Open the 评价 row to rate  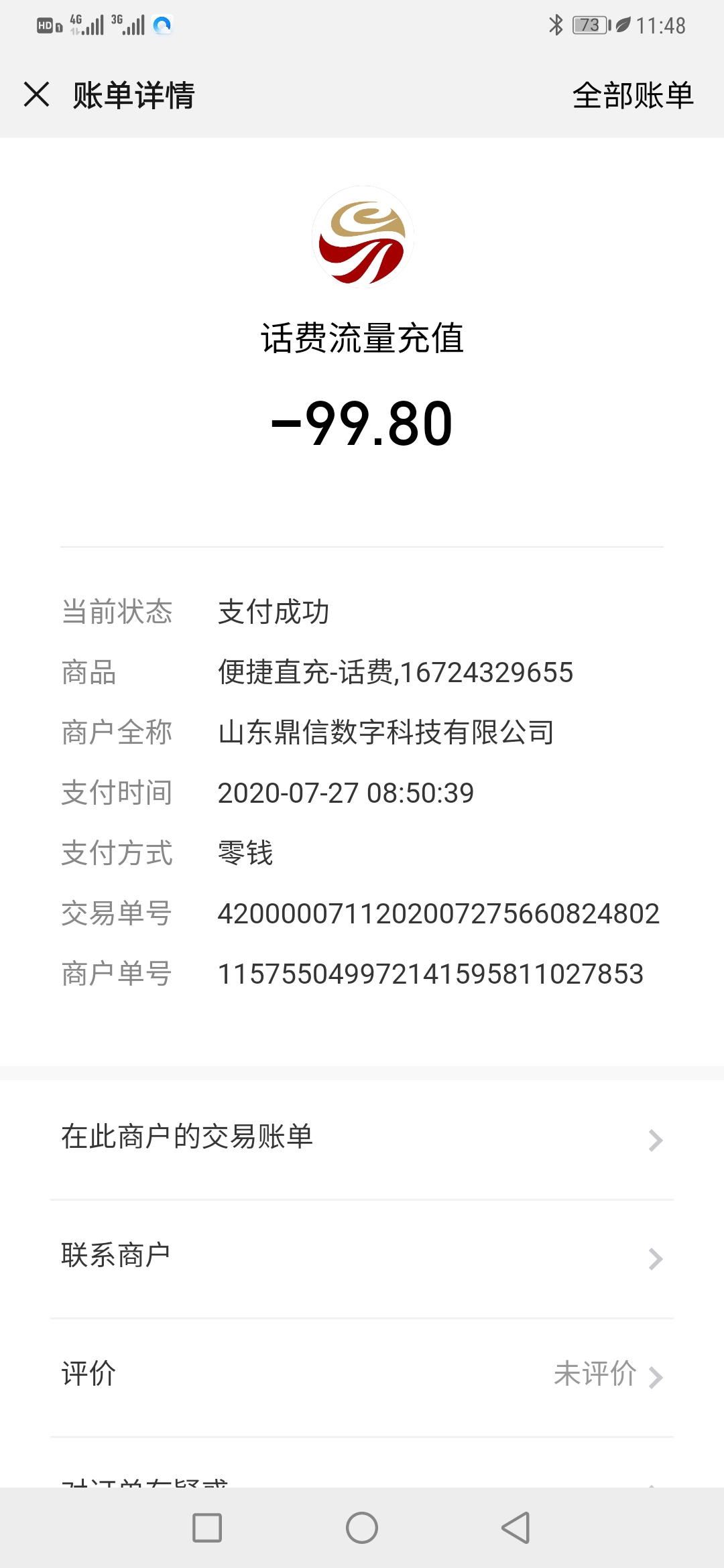pos(362,1375)
